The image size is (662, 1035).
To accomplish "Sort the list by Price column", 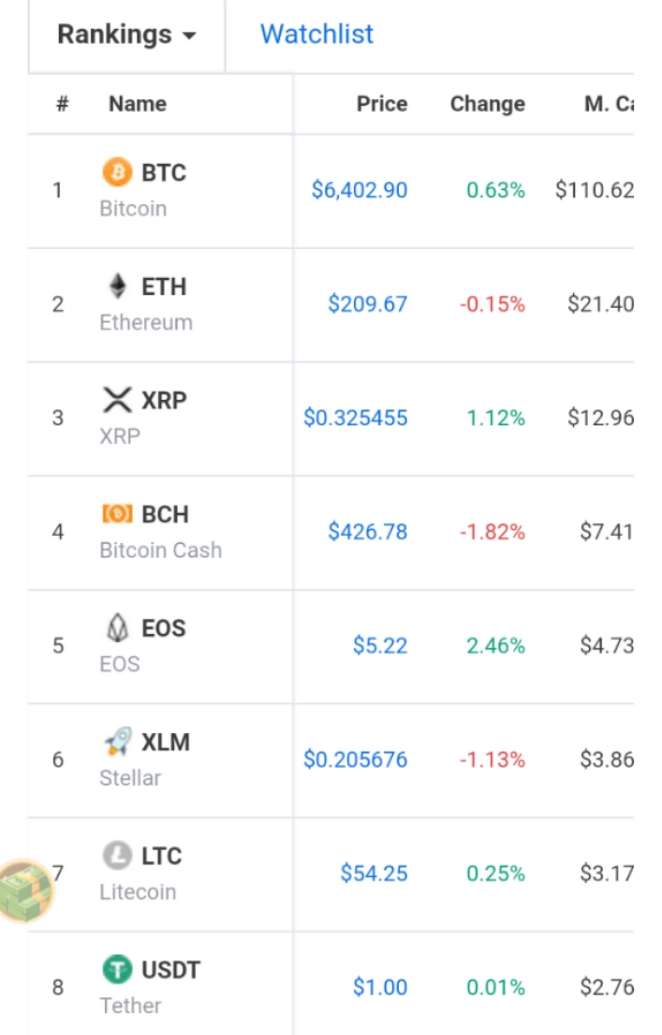I will tap(381, 104).
